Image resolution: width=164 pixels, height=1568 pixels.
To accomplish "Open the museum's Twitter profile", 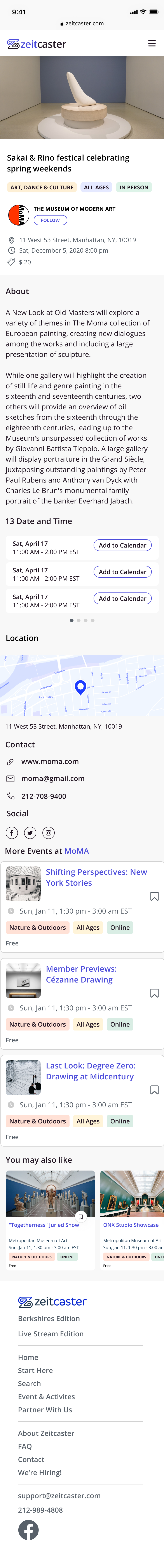I will [30, 833].
